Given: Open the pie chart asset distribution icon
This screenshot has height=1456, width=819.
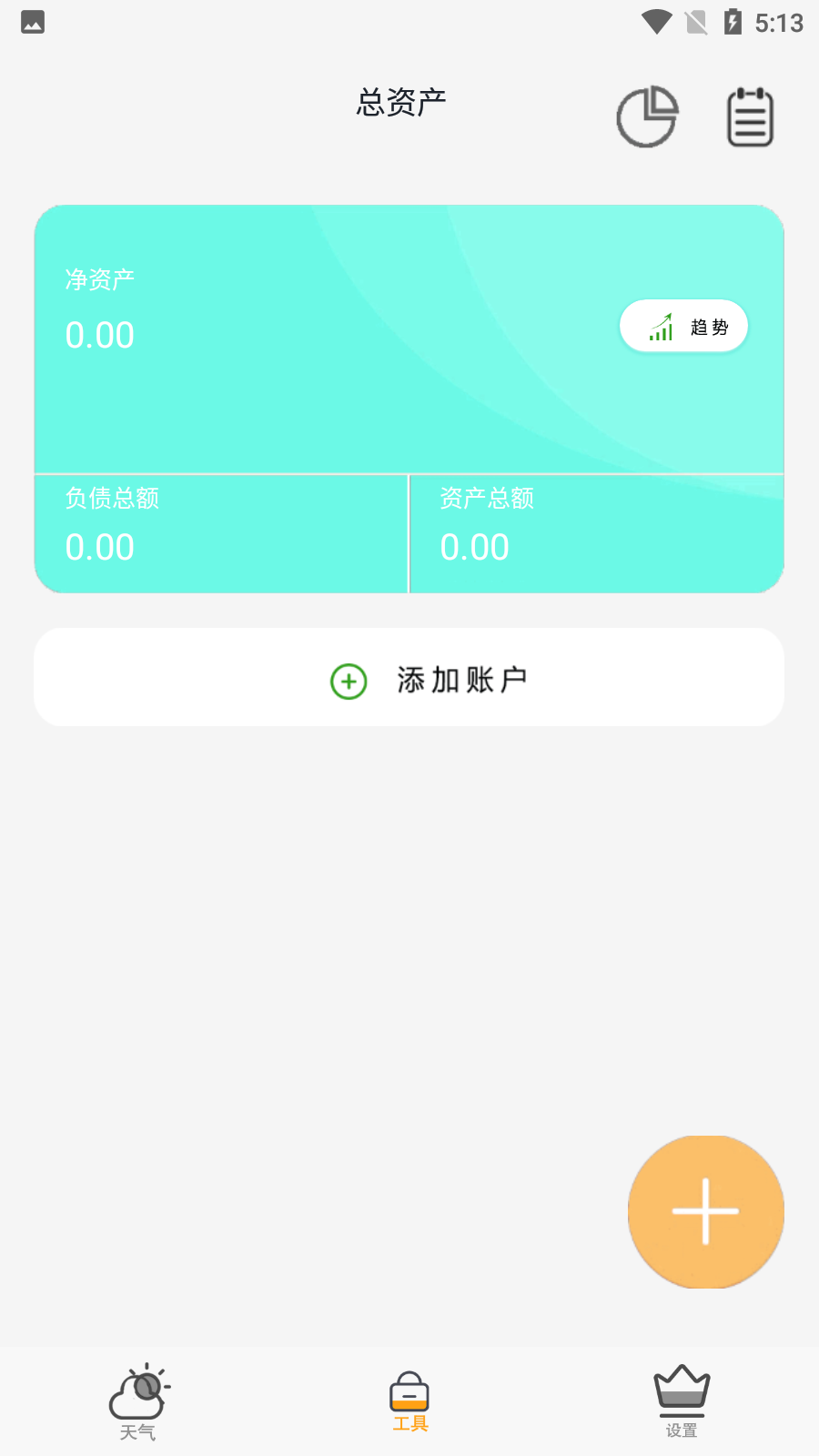Looking at the screenshot, I should [x=647, y=116].
